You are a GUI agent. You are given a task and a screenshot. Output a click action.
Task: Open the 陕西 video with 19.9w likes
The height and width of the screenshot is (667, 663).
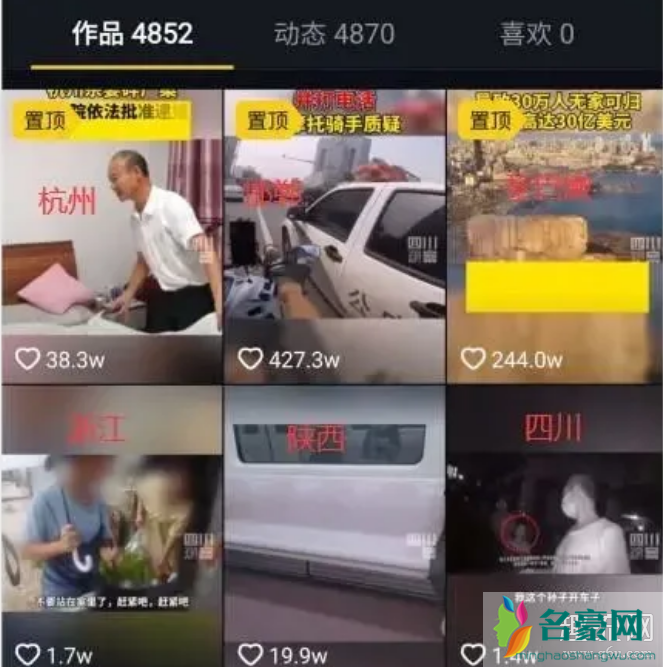pos(334,525)
